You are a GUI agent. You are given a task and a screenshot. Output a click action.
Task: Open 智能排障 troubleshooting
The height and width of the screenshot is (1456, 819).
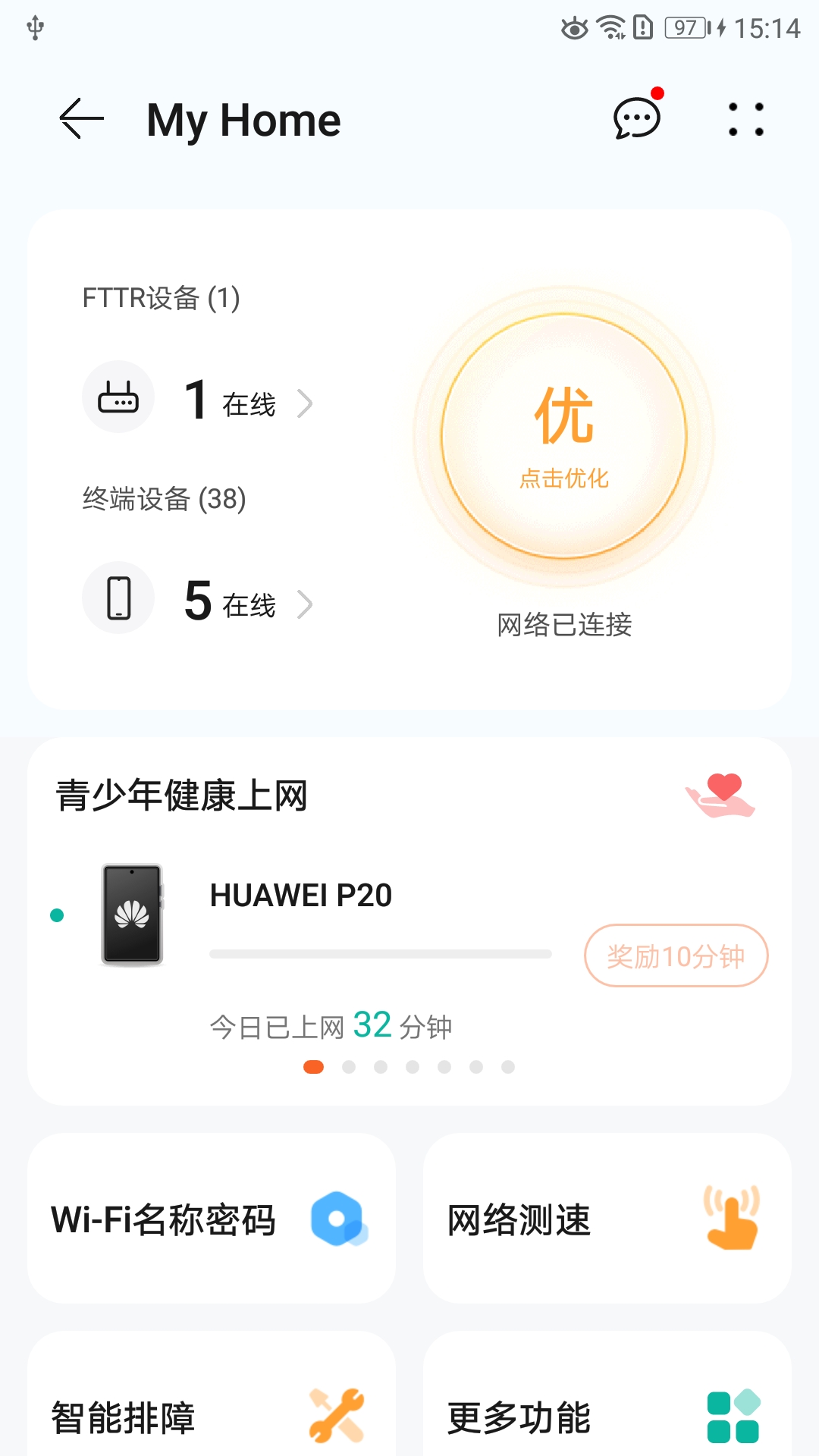pos(211,1417)
